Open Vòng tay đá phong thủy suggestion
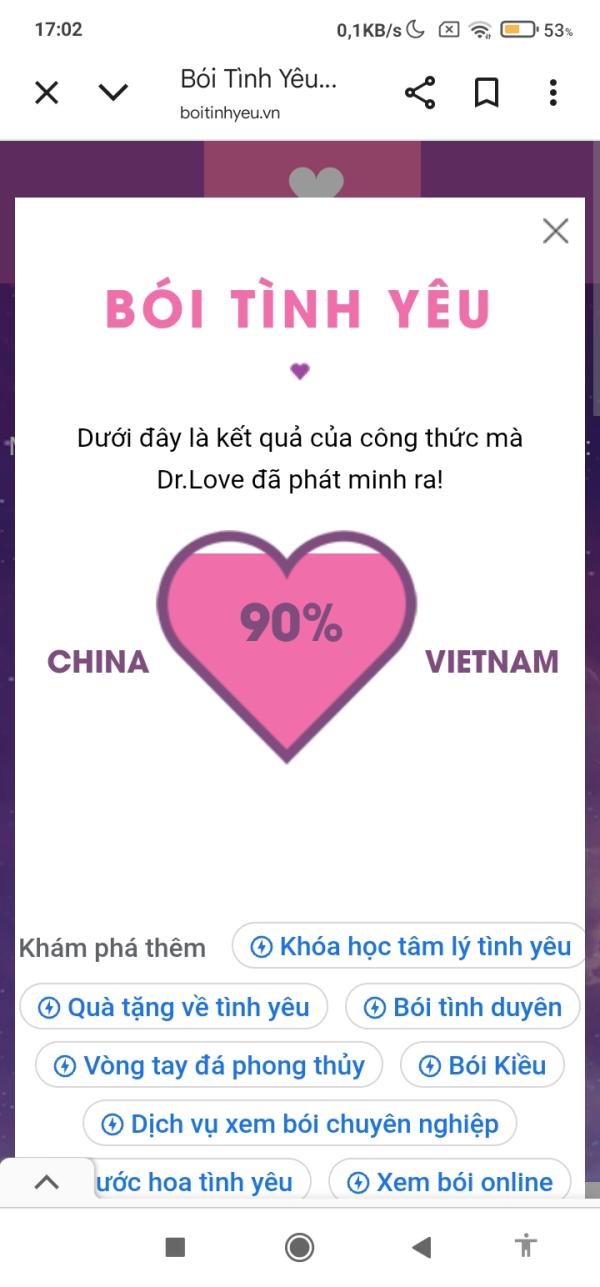The width and height of the screenshot is (600, 1287). (208, 1065)
